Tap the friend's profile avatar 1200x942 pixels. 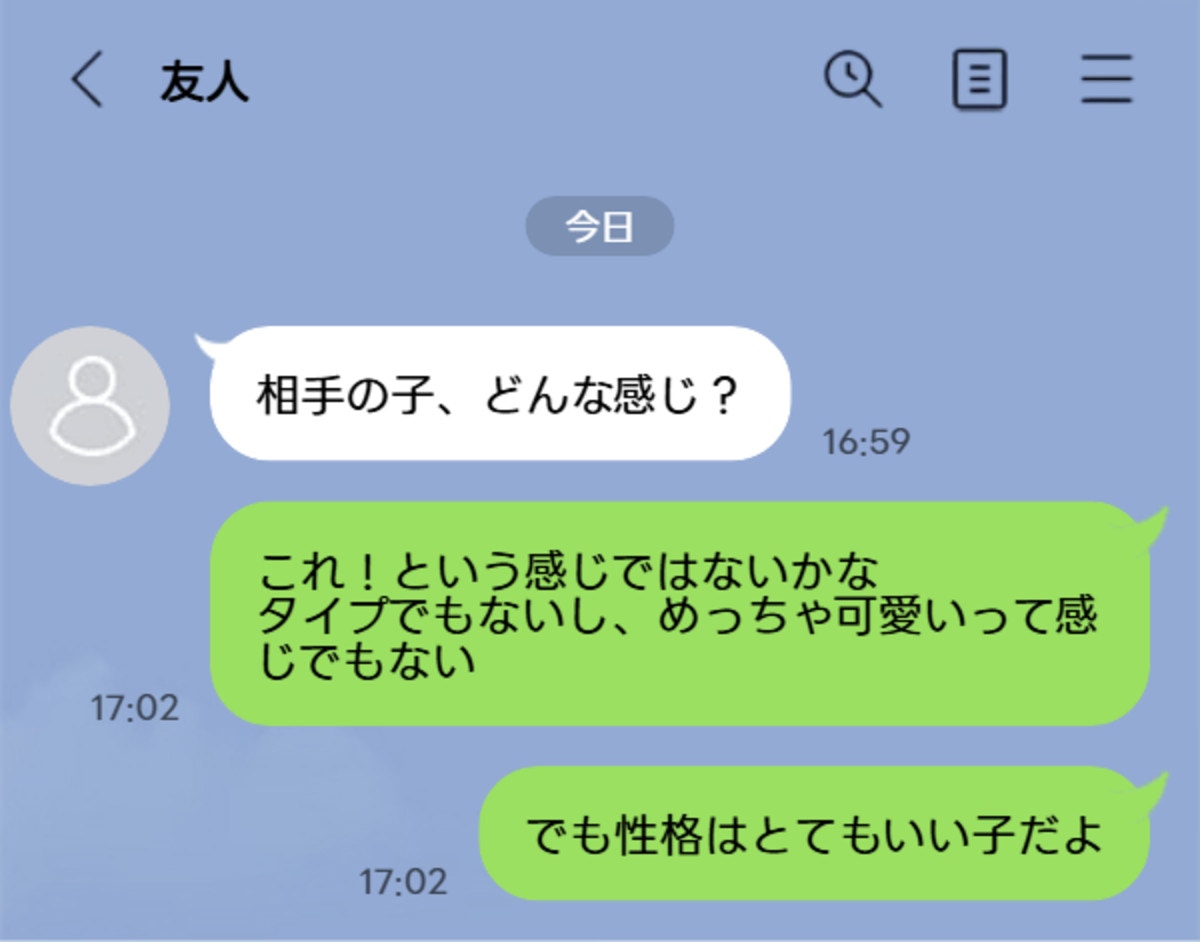pos(90,405)
